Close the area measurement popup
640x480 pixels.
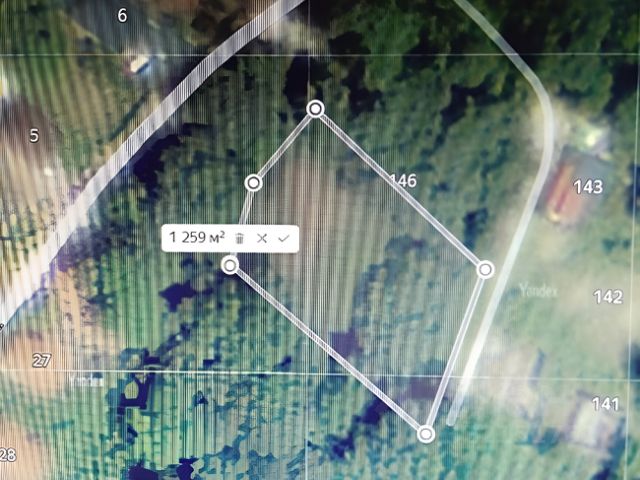[x=261, y=238]
